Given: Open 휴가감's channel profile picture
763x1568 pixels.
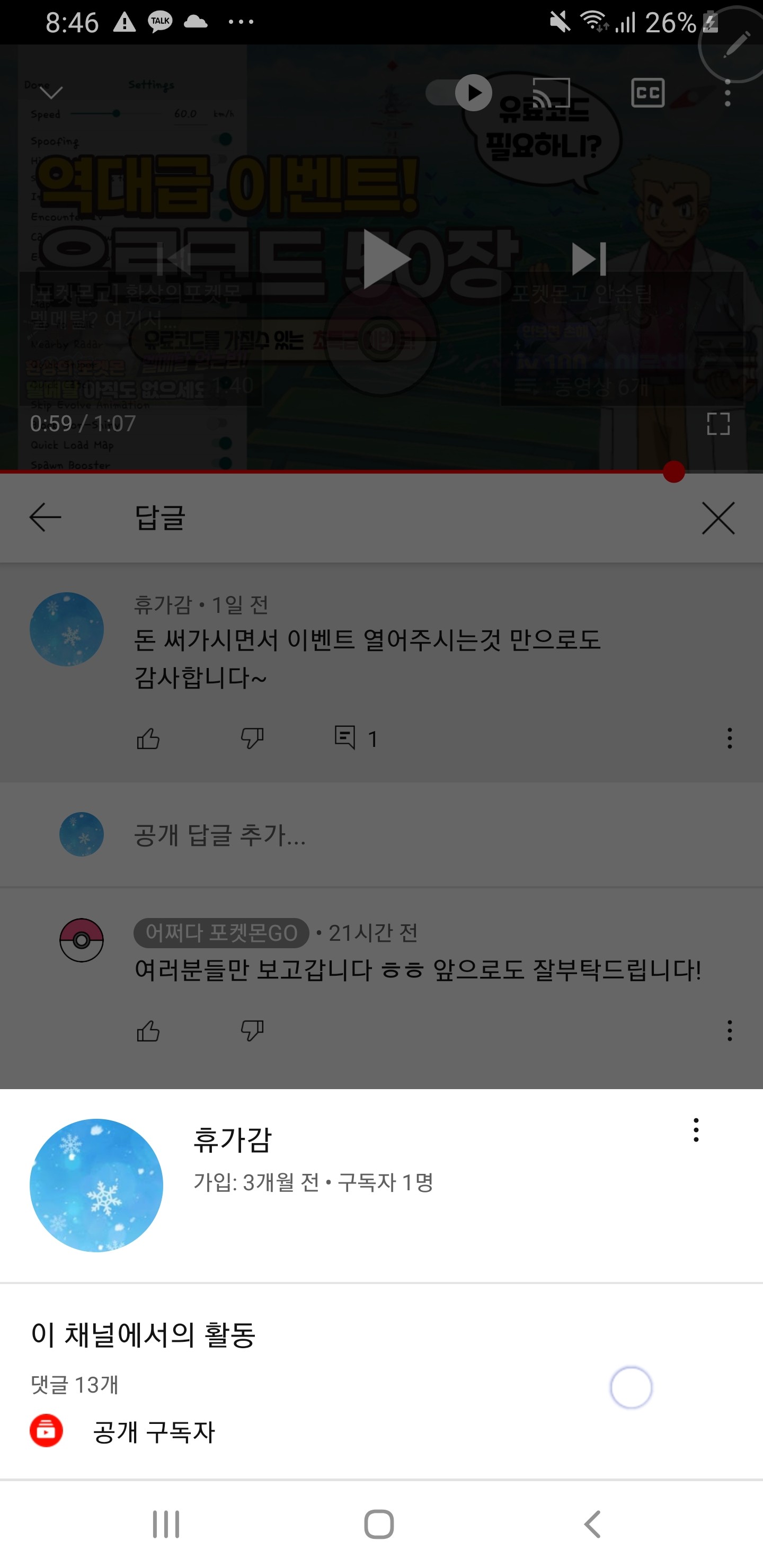Looking at the screenshot, I should pos(96,1185).
